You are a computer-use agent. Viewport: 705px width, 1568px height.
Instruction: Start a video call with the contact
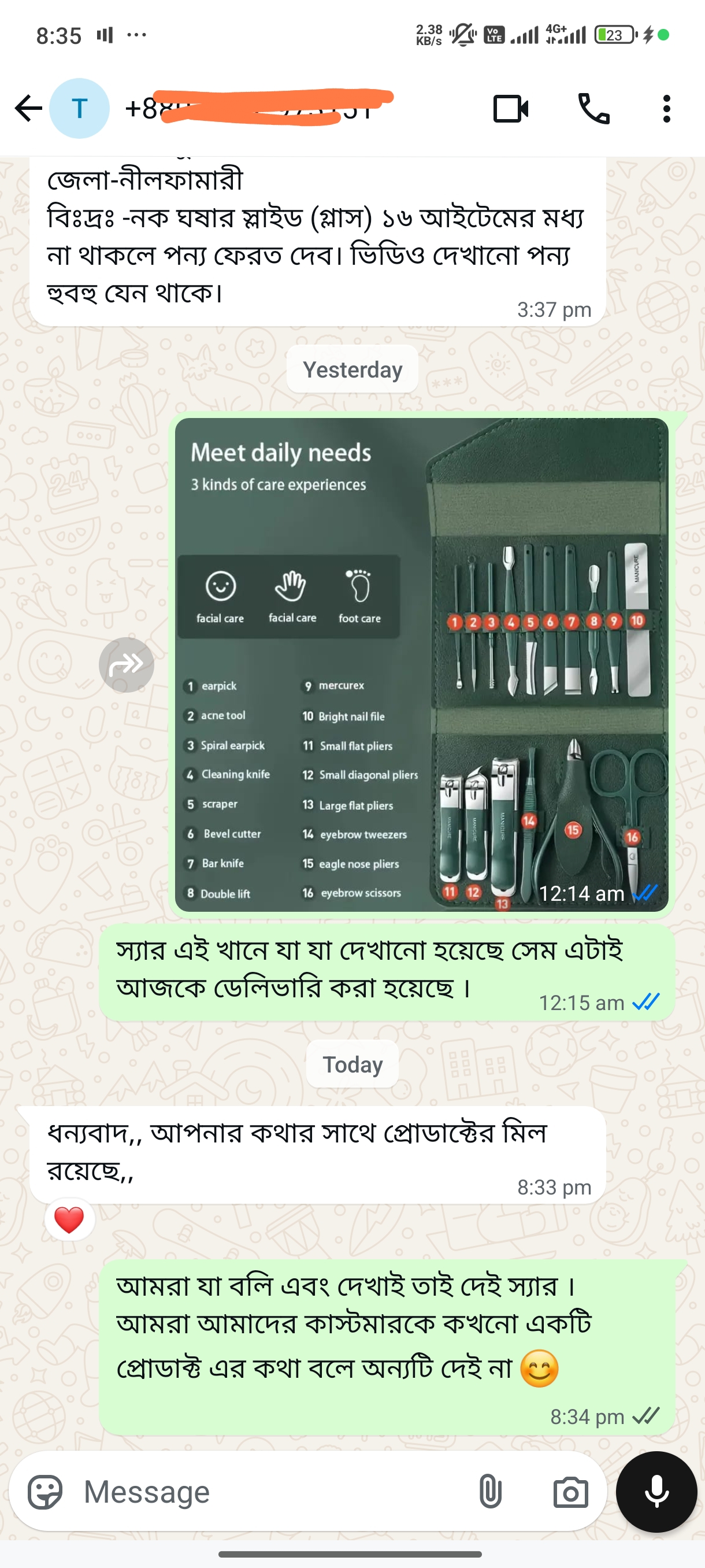(511, 108)
